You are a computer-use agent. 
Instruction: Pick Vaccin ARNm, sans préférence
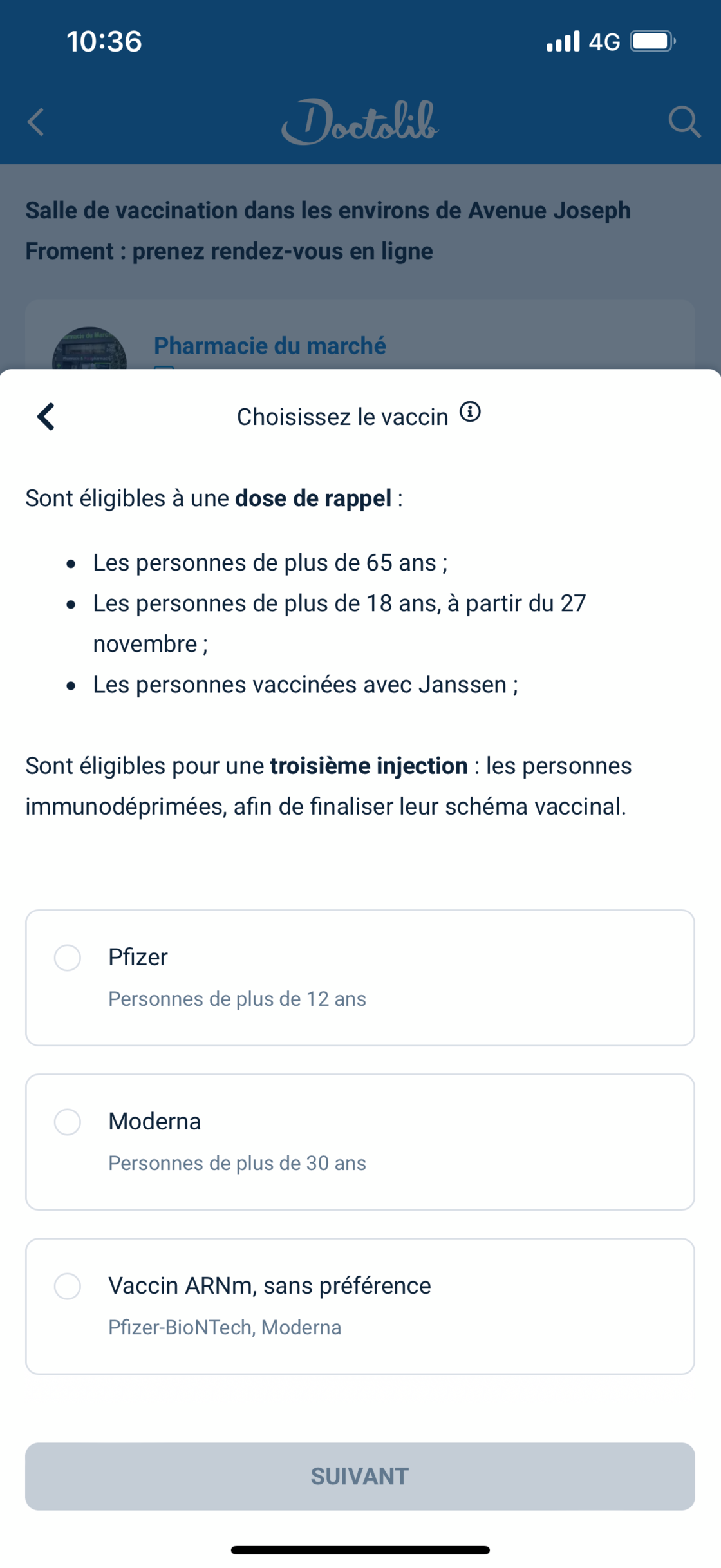[360, 1306]
